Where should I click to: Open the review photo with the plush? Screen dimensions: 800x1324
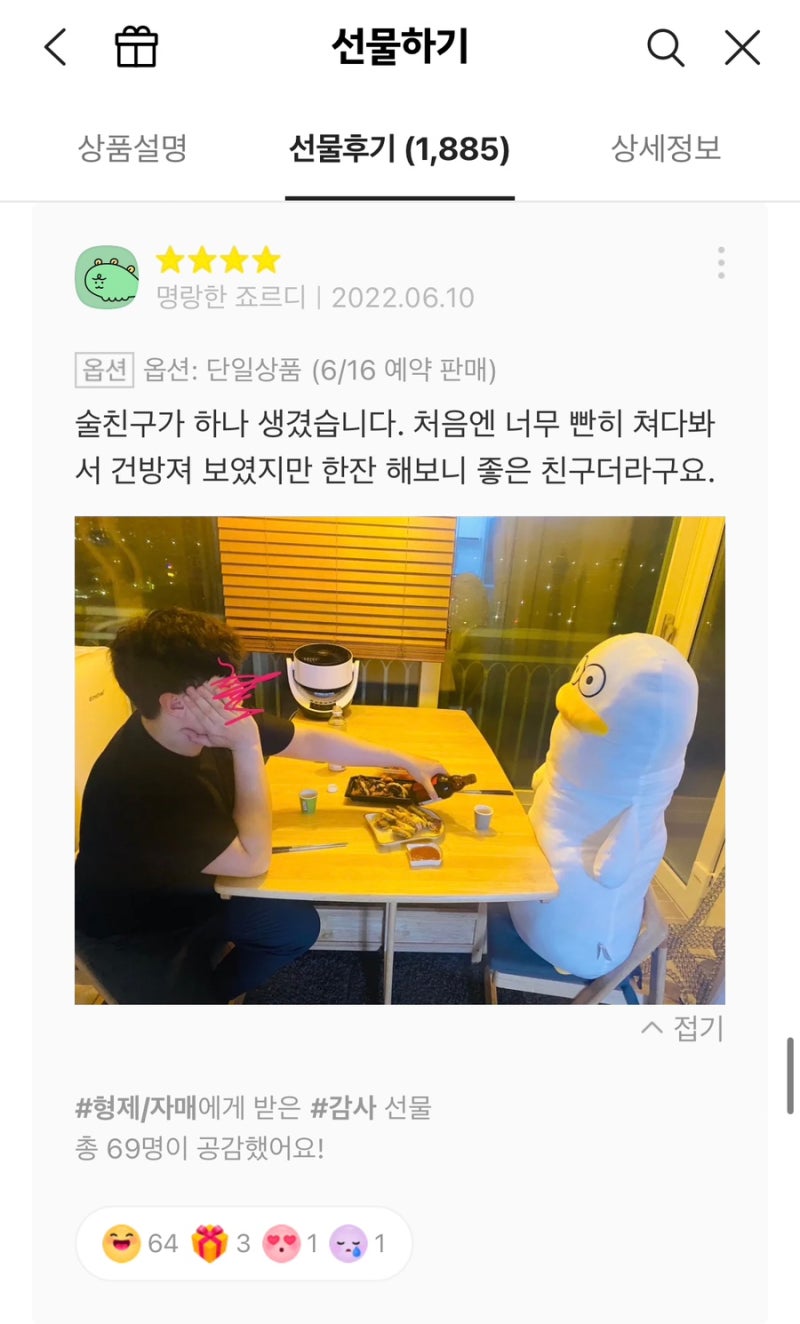[400, 760]
